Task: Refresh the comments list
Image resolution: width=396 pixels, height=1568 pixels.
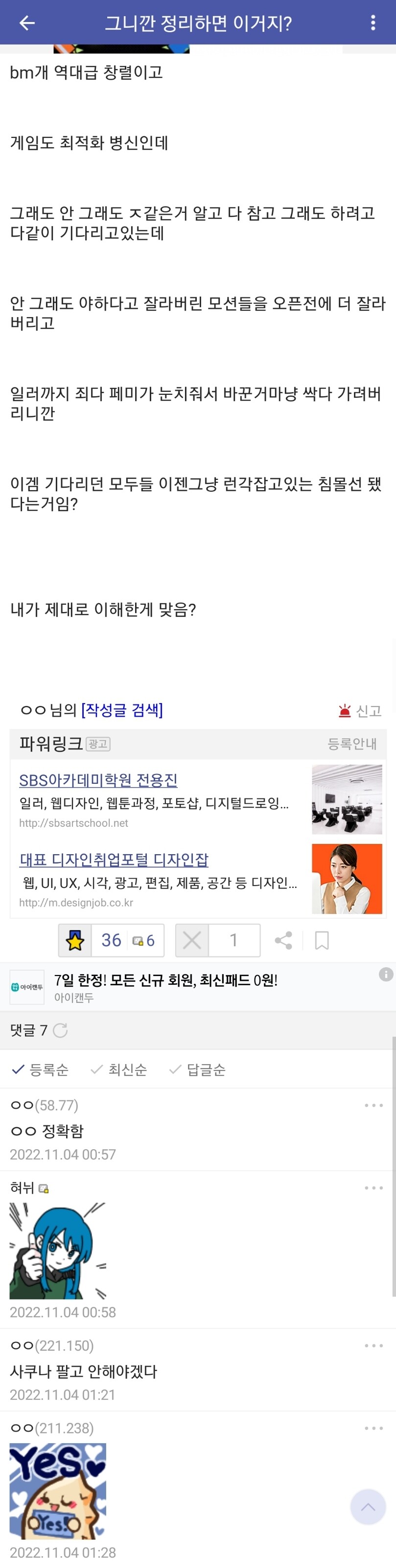Action: point(60,1030)
